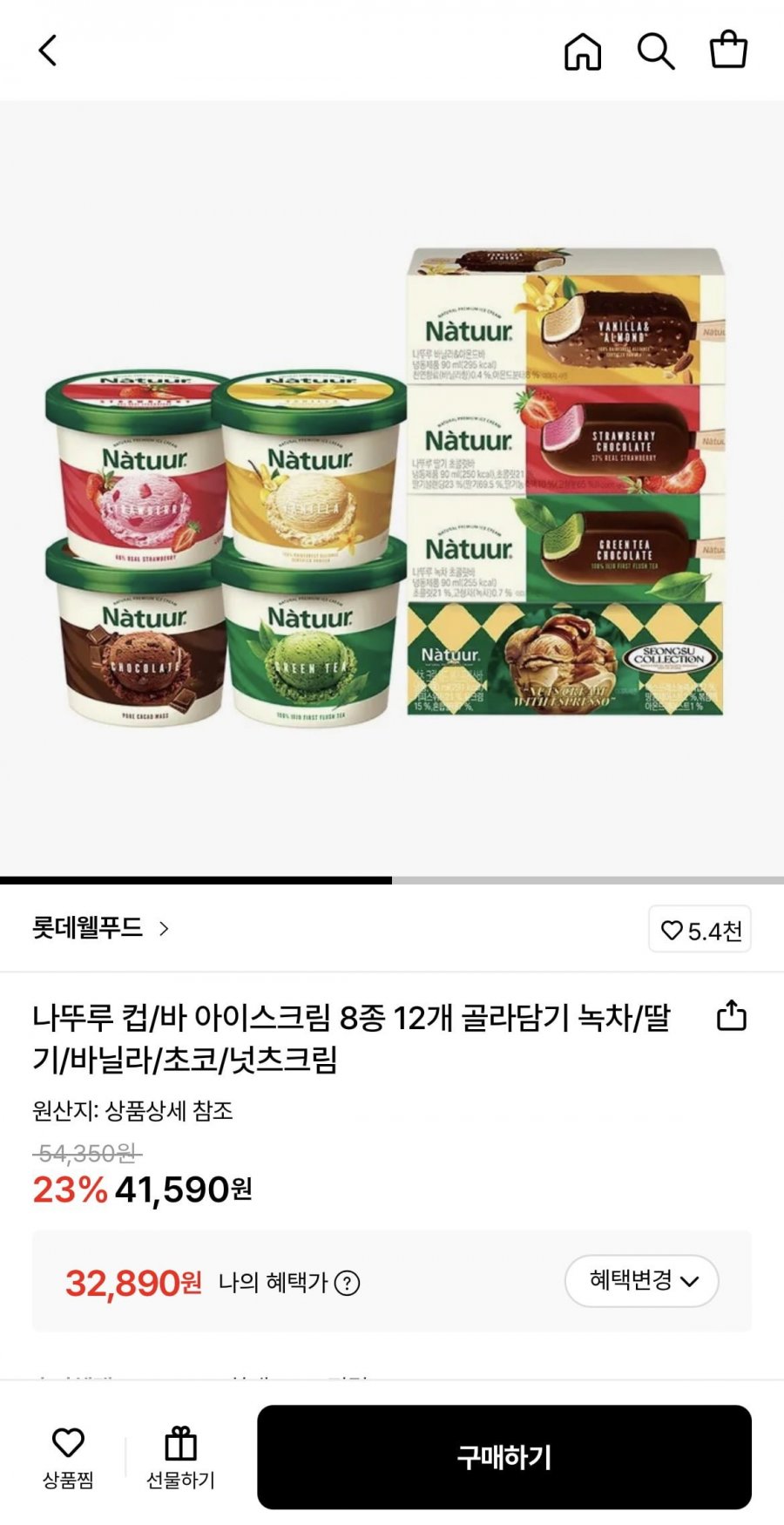784x1525 pixels.
Task: Open the home icon in the top bar
Action: [x=583, y=51]
